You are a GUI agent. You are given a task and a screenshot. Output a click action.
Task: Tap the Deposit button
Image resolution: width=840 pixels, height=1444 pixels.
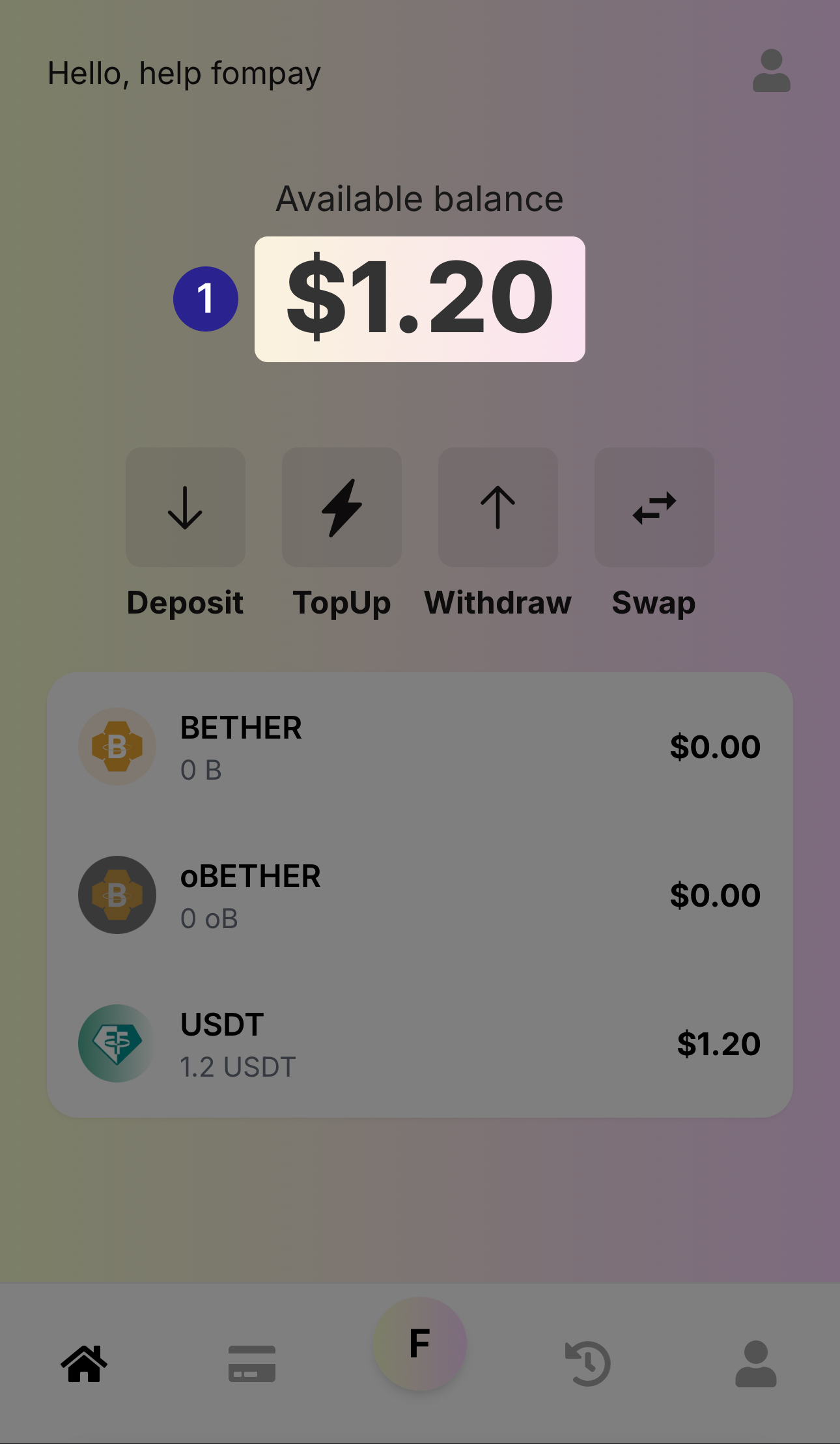click(185, 507)
